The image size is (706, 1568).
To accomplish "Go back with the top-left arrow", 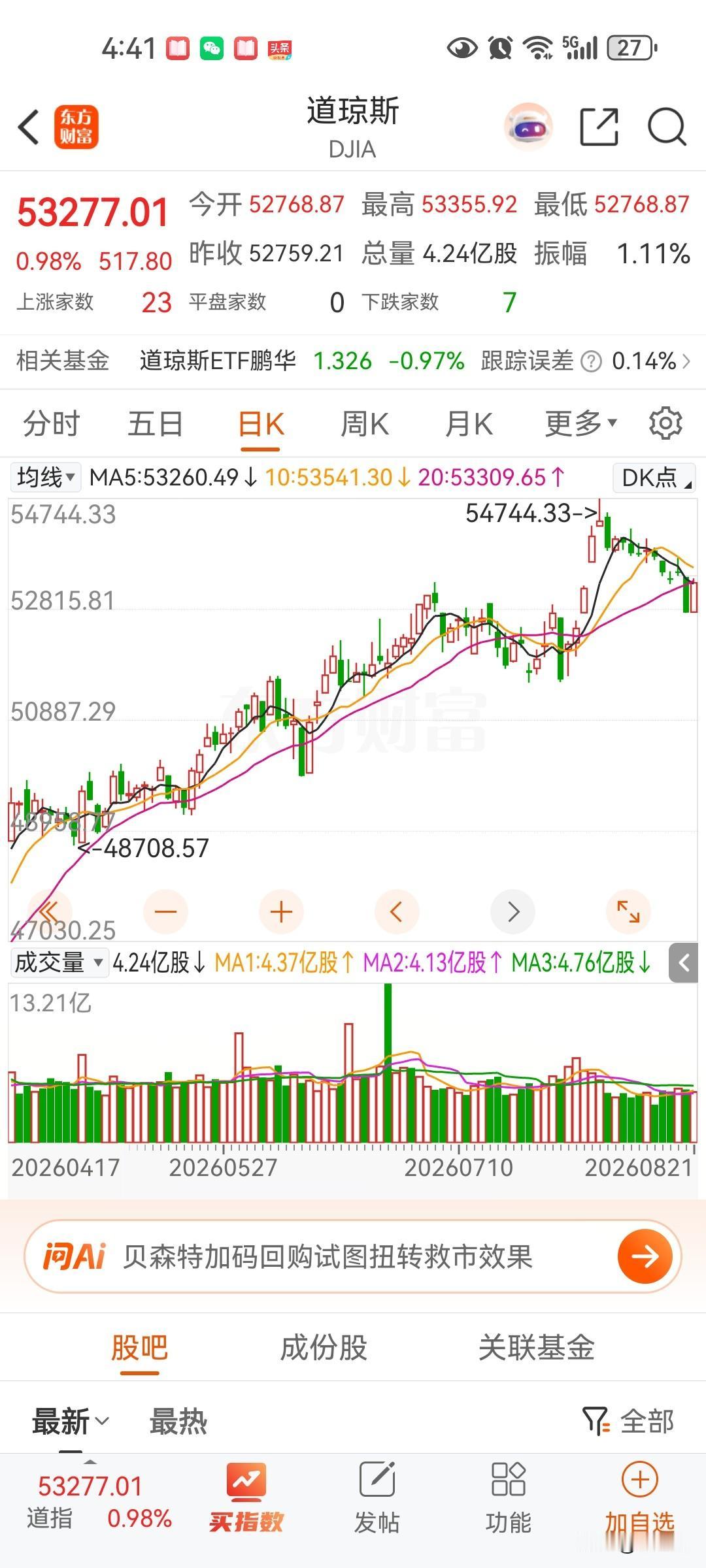I will pyautogui.click(x=29, y=127).
